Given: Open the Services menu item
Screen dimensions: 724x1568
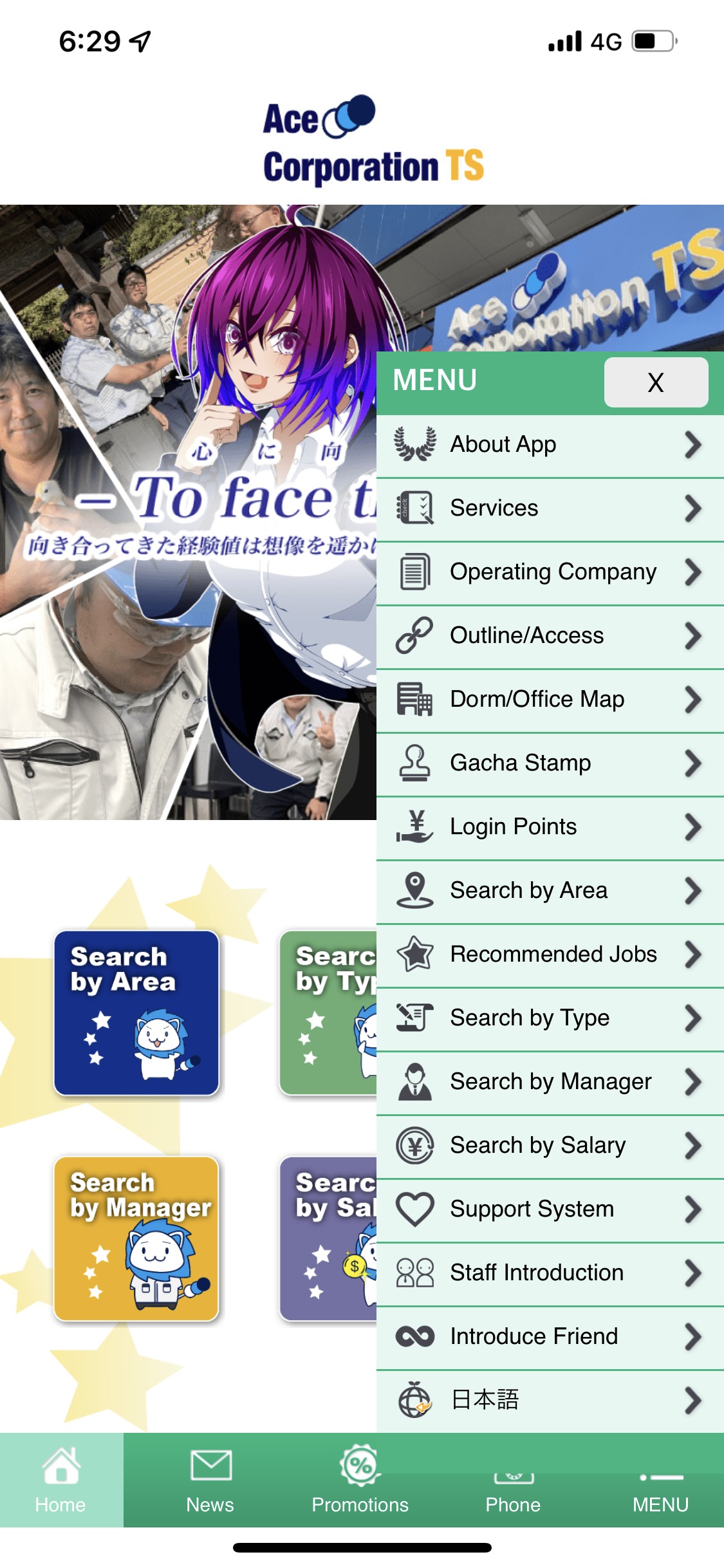Looking at the screenshot, I should coord(550,509).
